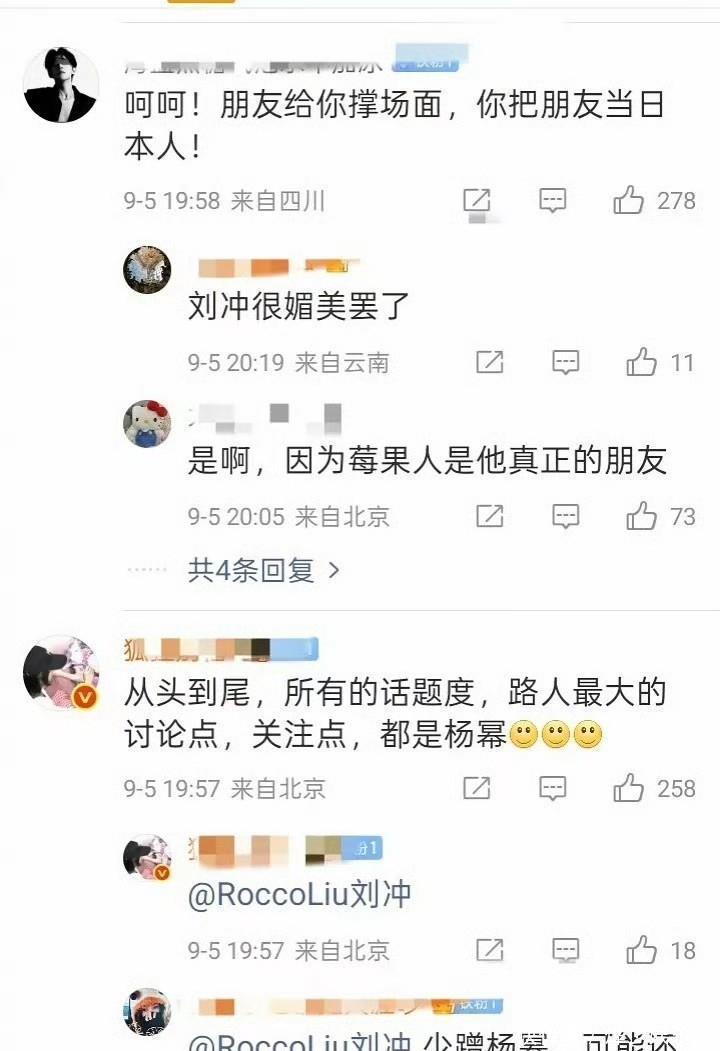Share the comment posted 9-5 19:58 来自四川

tap(477, 201)
